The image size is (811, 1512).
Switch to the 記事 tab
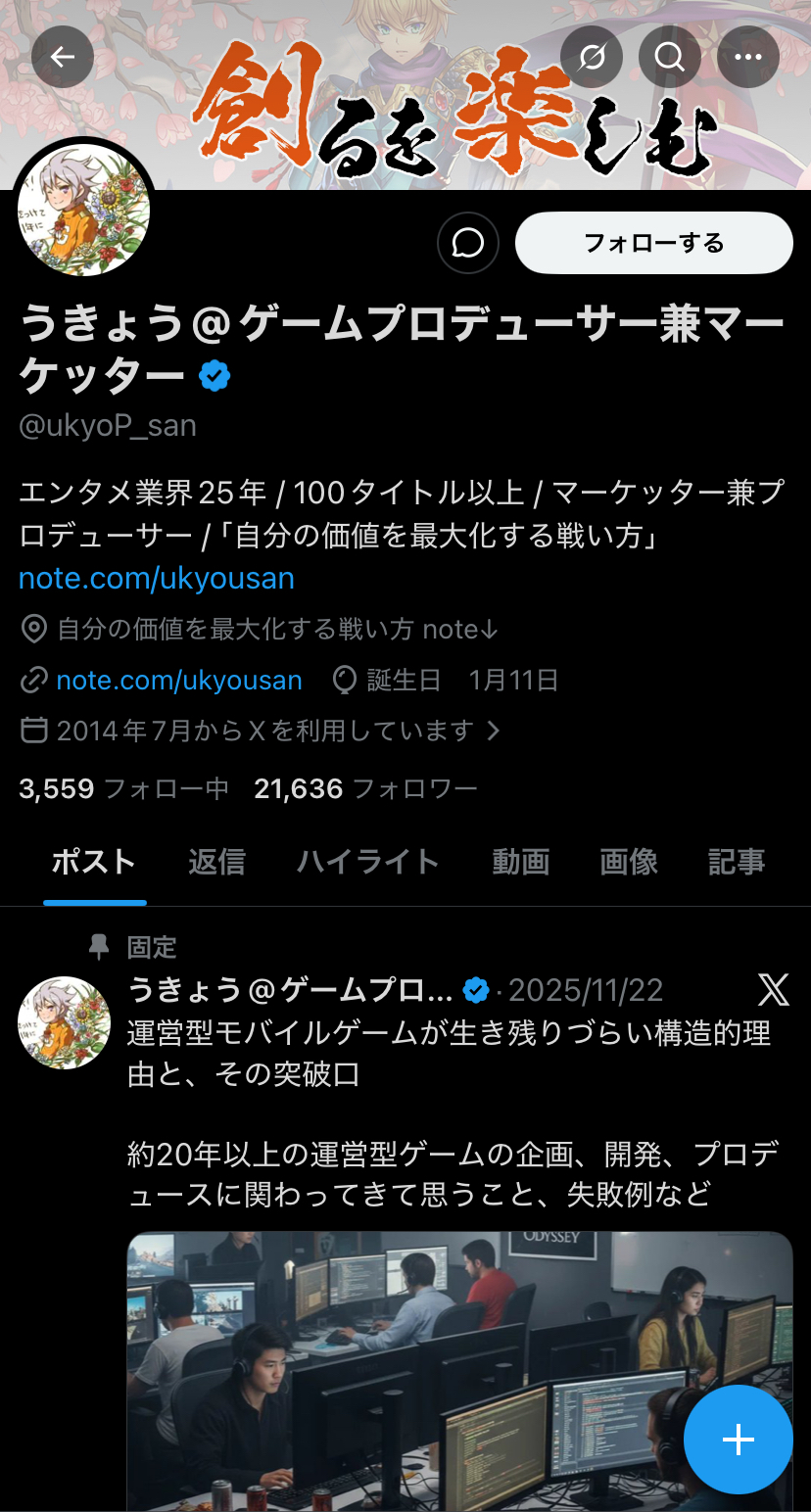[737, 862]
